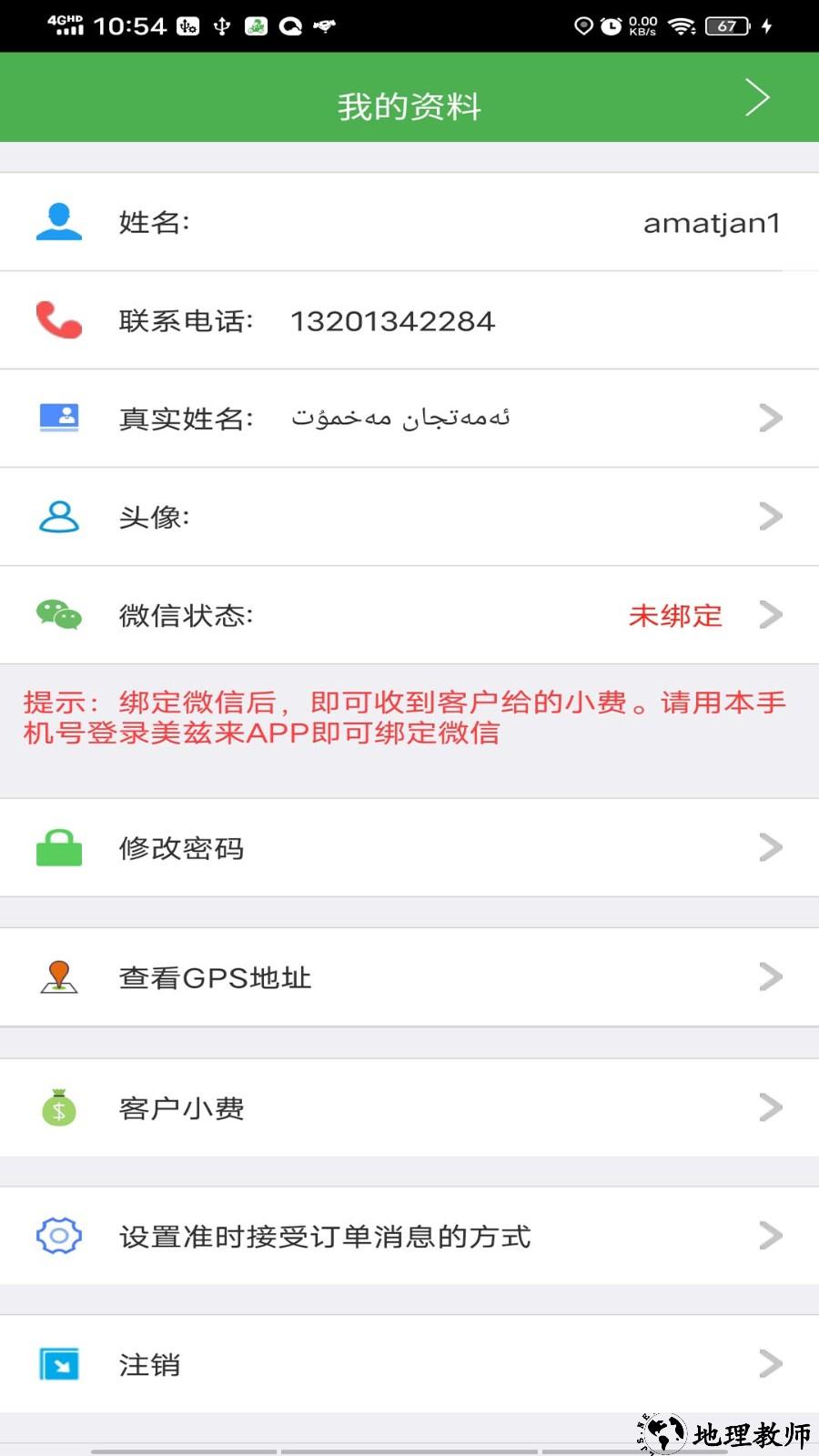Tap the blue gear icon for order message settings
819x1456 pixels.
58,1235
